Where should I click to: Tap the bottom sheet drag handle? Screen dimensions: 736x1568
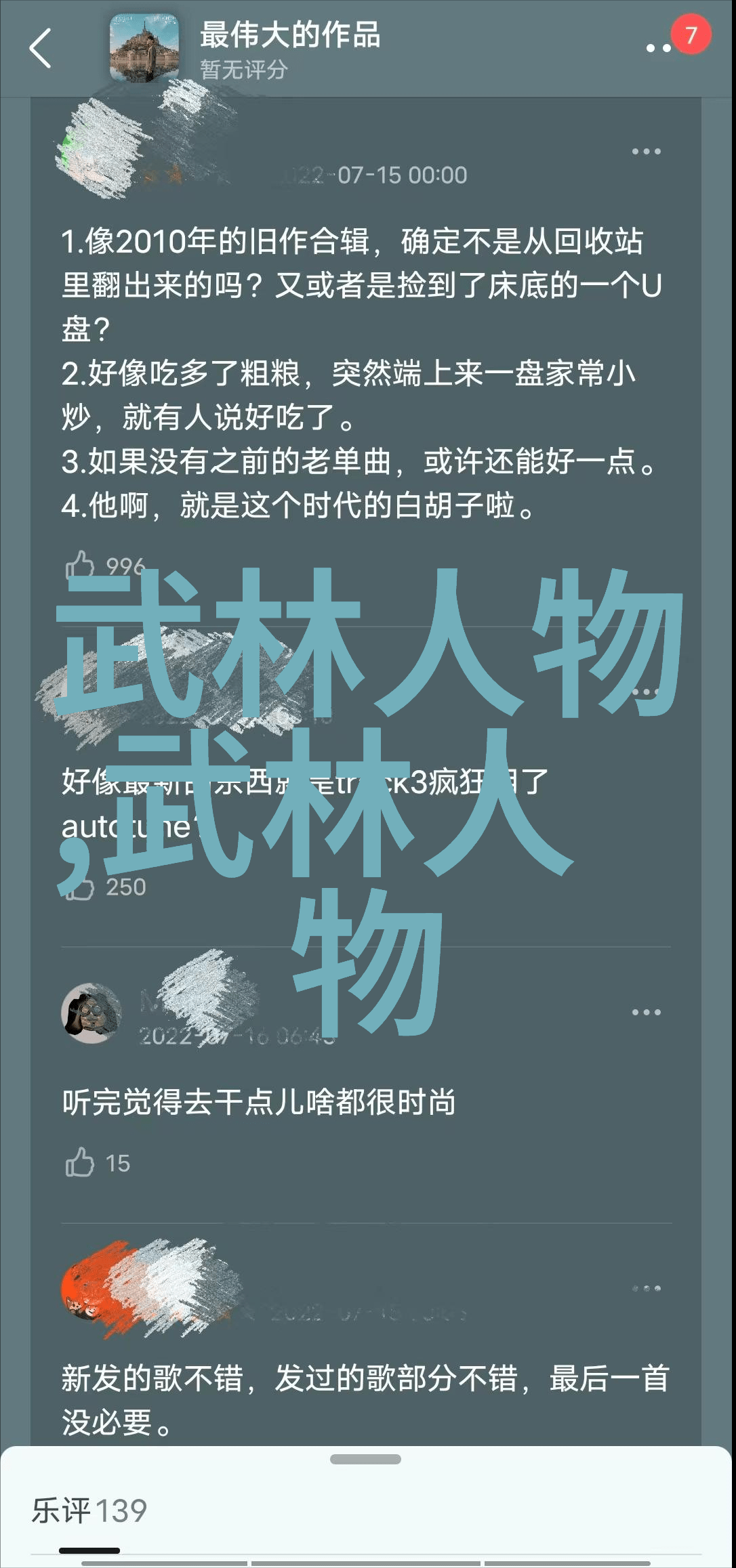click(x=366, y=1459)
